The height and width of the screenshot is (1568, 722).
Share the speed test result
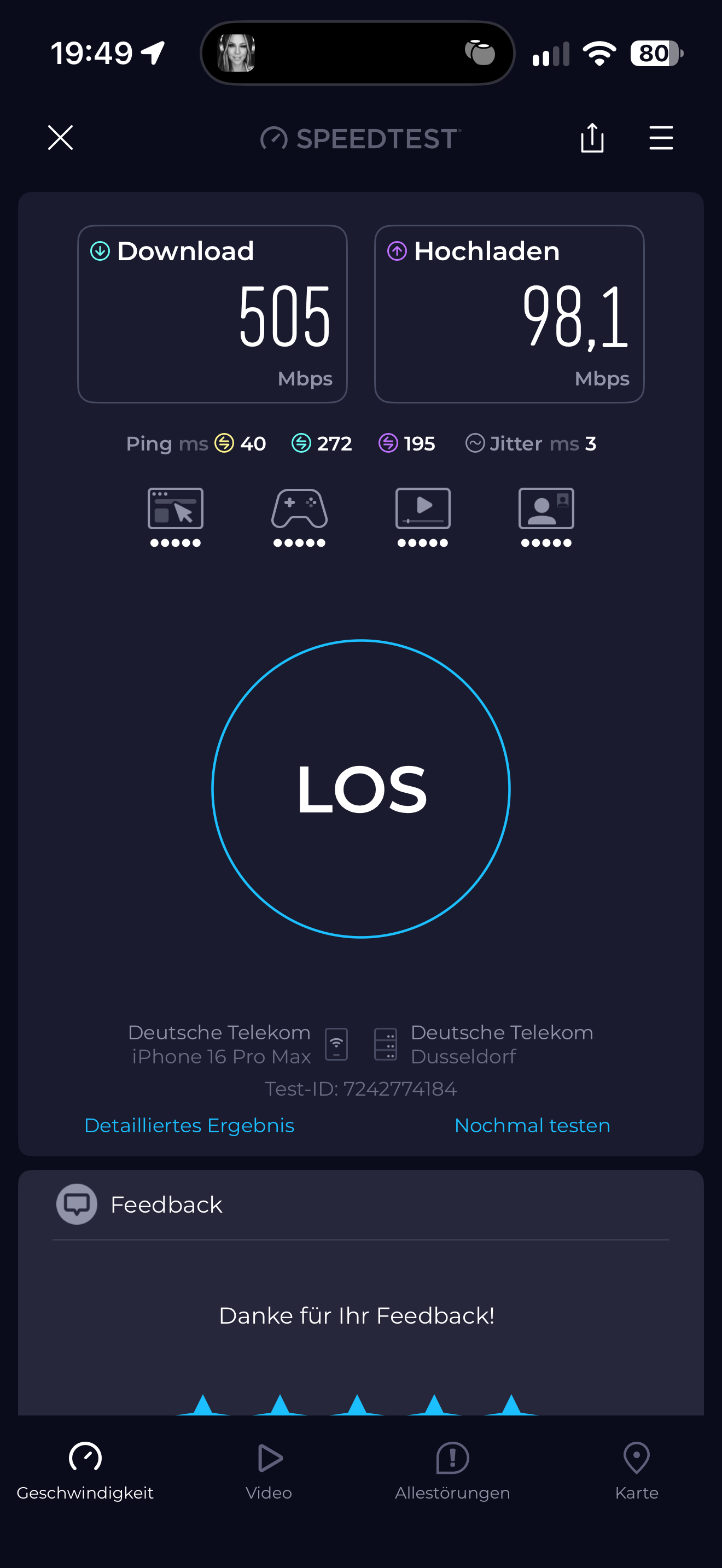point(592,138)
